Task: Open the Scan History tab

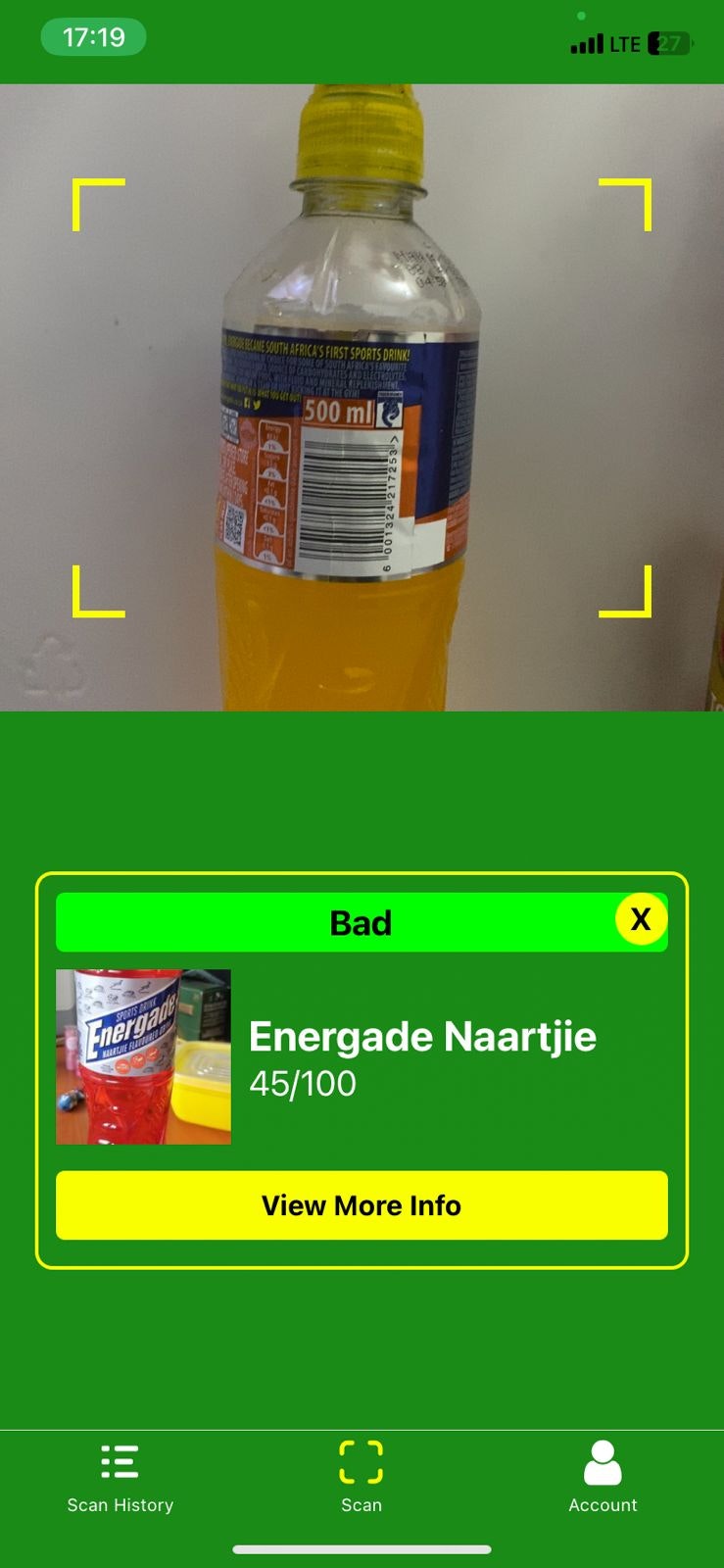Action: pos(120,1478)
